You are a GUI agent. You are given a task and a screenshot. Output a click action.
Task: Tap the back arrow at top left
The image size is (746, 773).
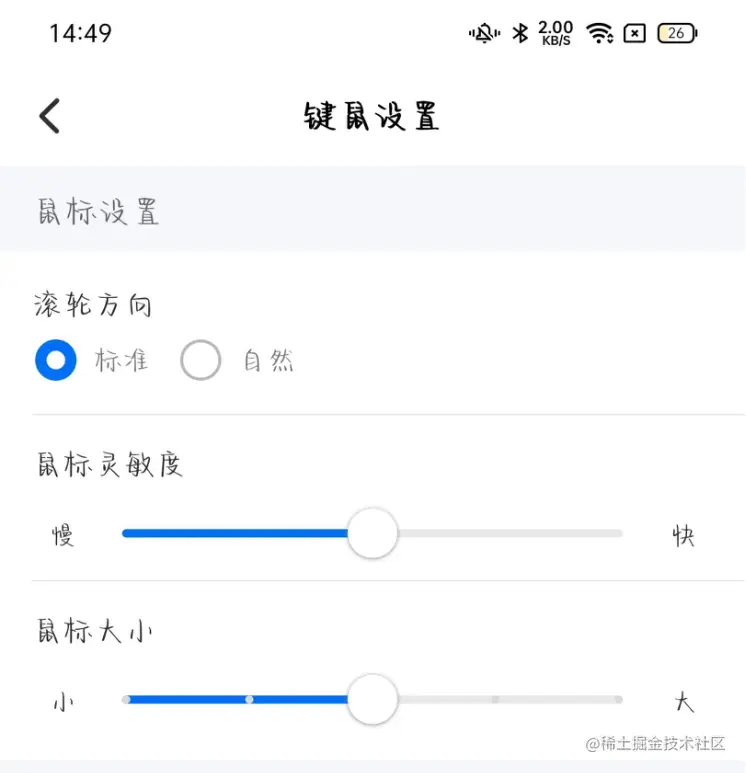(x=49, y=115)
